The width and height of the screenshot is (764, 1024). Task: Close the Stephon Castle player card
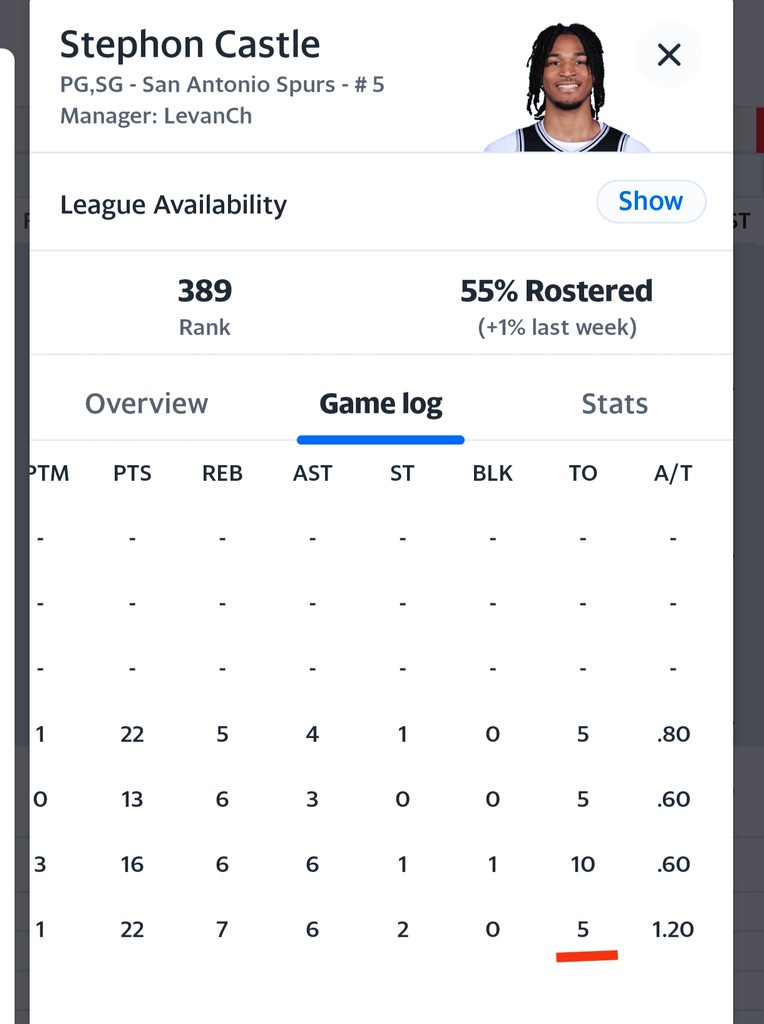(668, 54)
